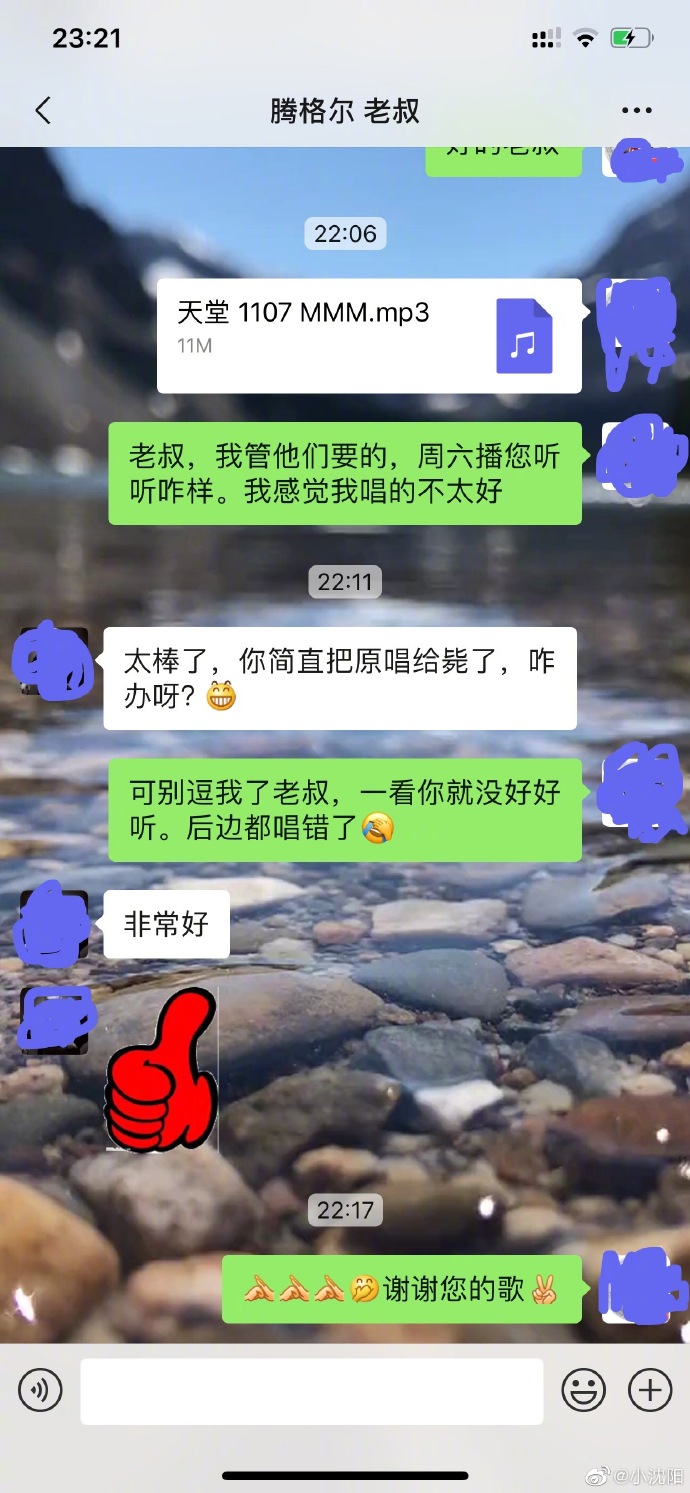Screen dimensions: 690x1493
Task: Switch to voice message input
Action: pyautogui.click(x=40, y=1390)
